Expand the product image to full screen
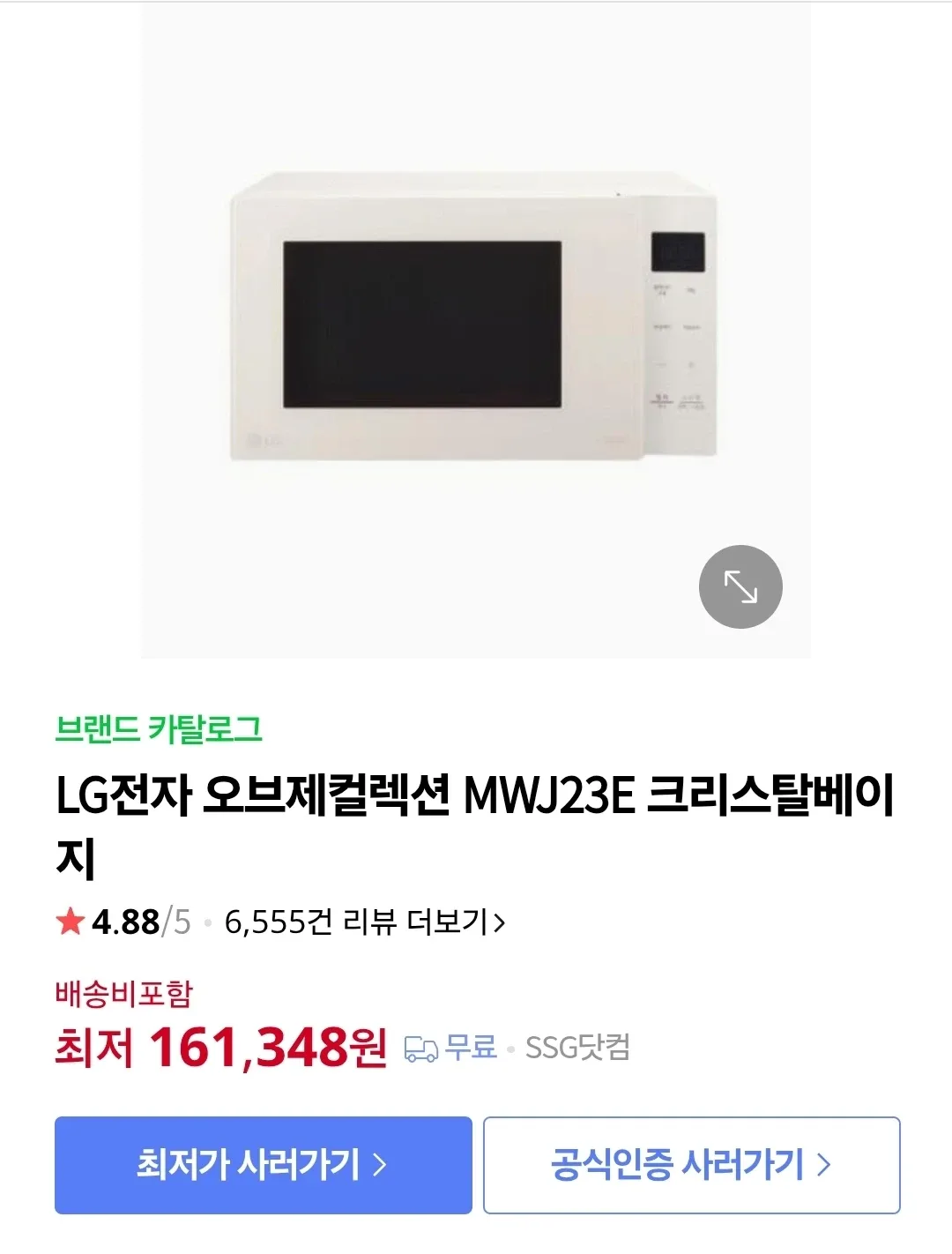Image resolution: width=952 pixels, height=1254 pixels. coord(740,586)
